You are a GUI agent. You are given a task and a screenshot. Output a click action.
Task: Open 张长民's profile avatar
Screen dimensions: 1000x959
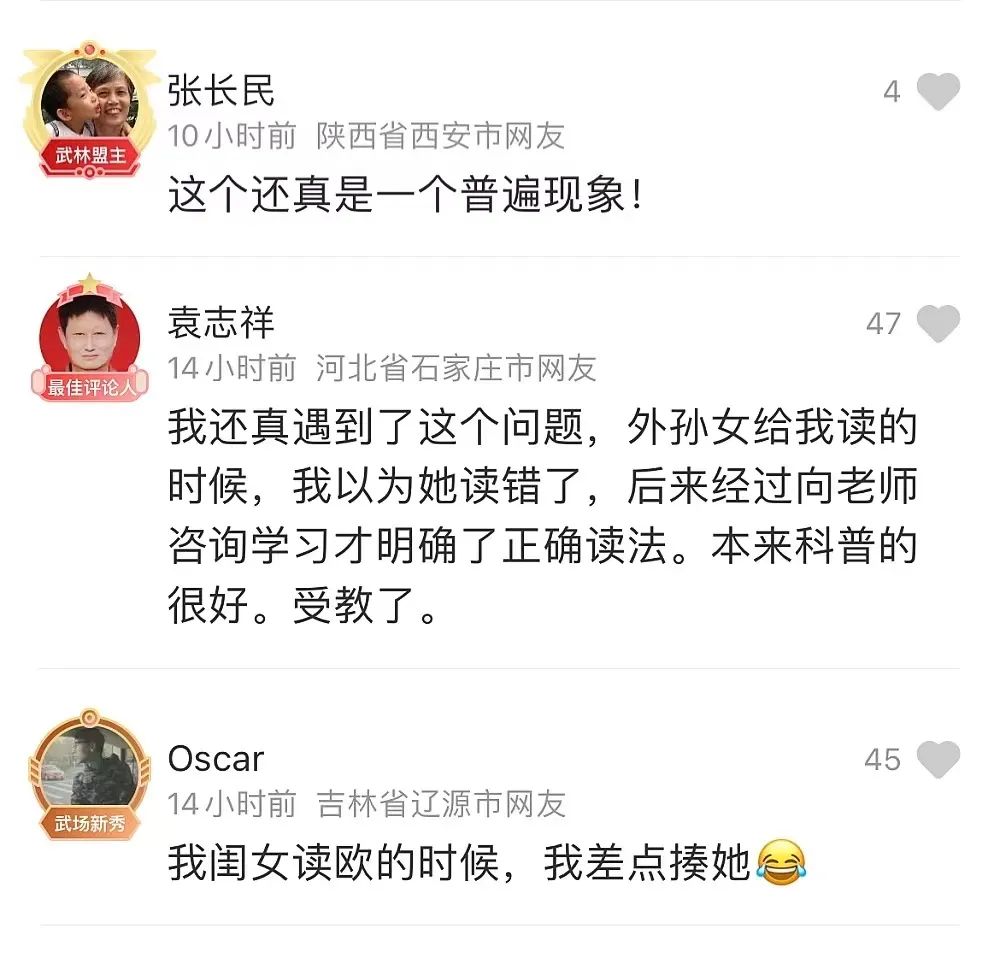pos(90,107)
